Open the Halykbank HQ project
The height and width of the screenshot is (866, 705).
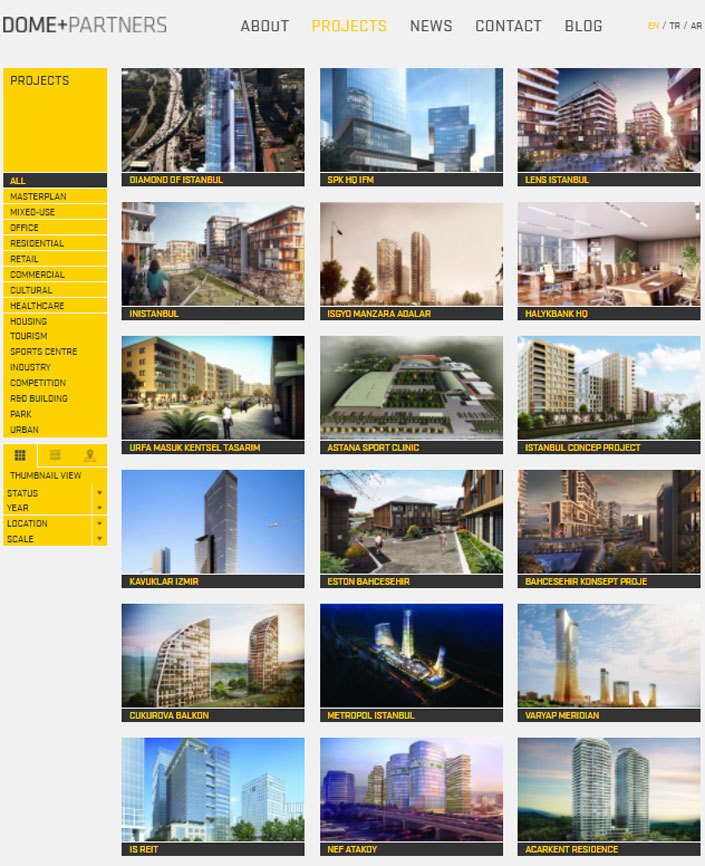click(x=608, y=254)
